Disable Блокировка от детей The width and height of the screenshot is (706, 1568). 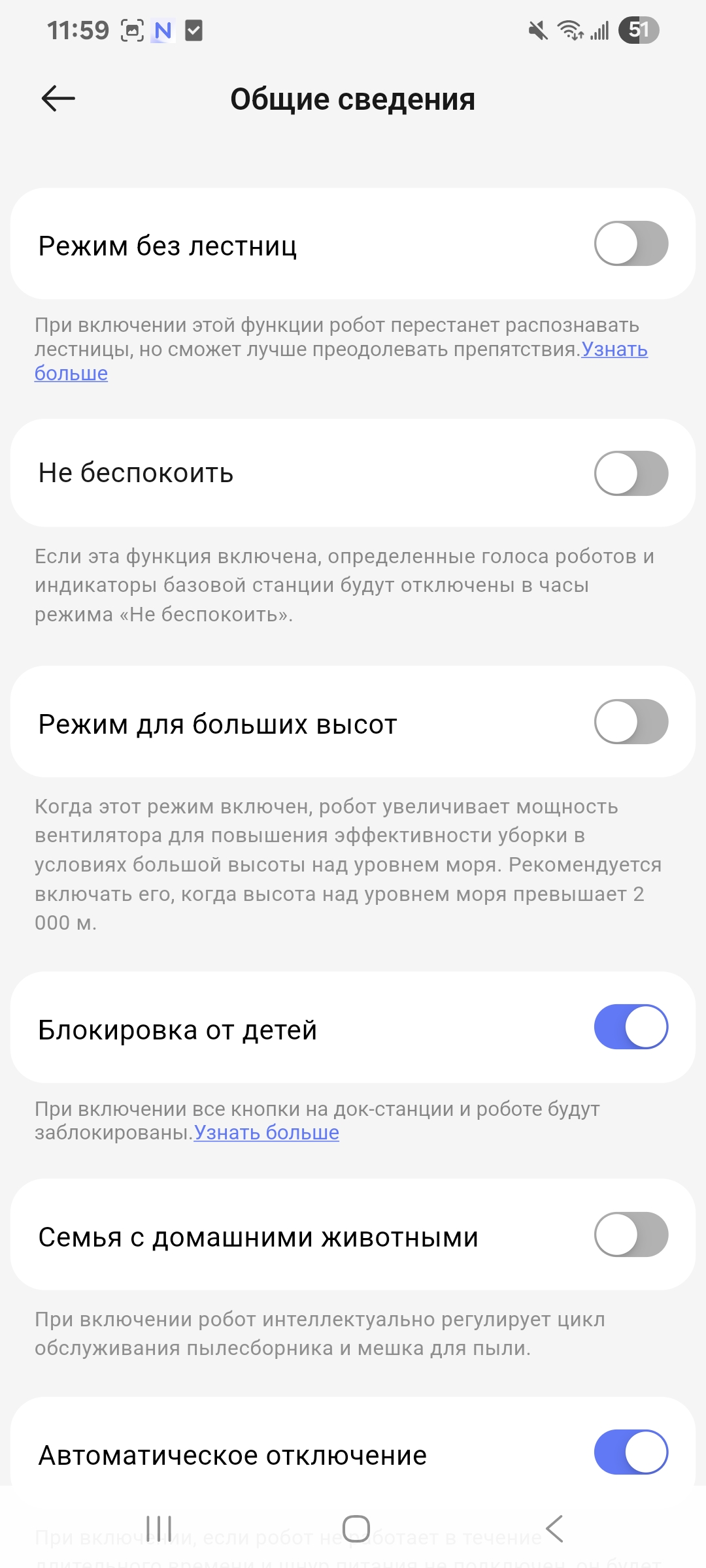(x=631, y=1027)
